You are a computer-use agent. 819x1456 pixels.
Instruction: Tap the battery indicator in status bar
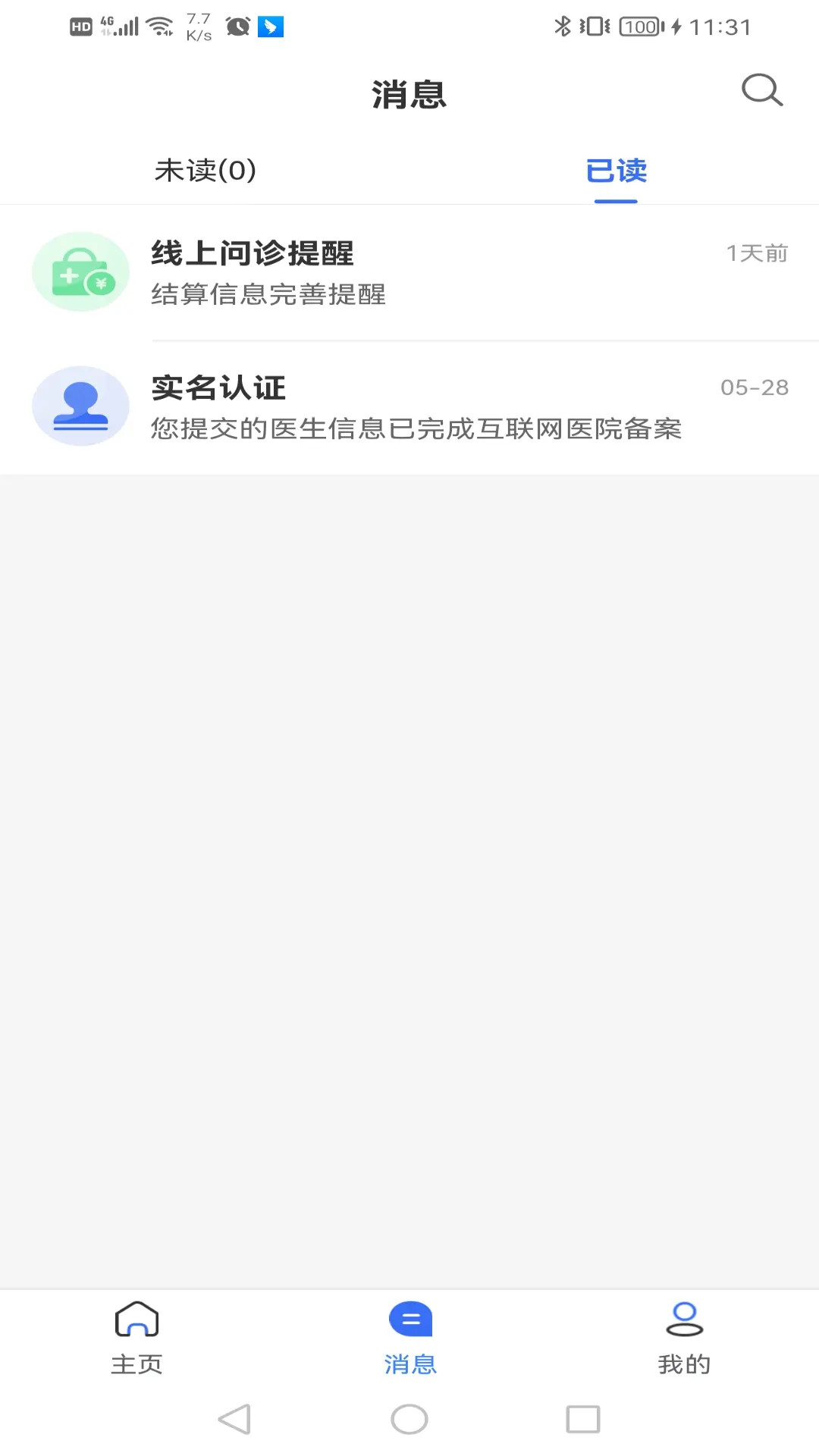click(639, 25)
